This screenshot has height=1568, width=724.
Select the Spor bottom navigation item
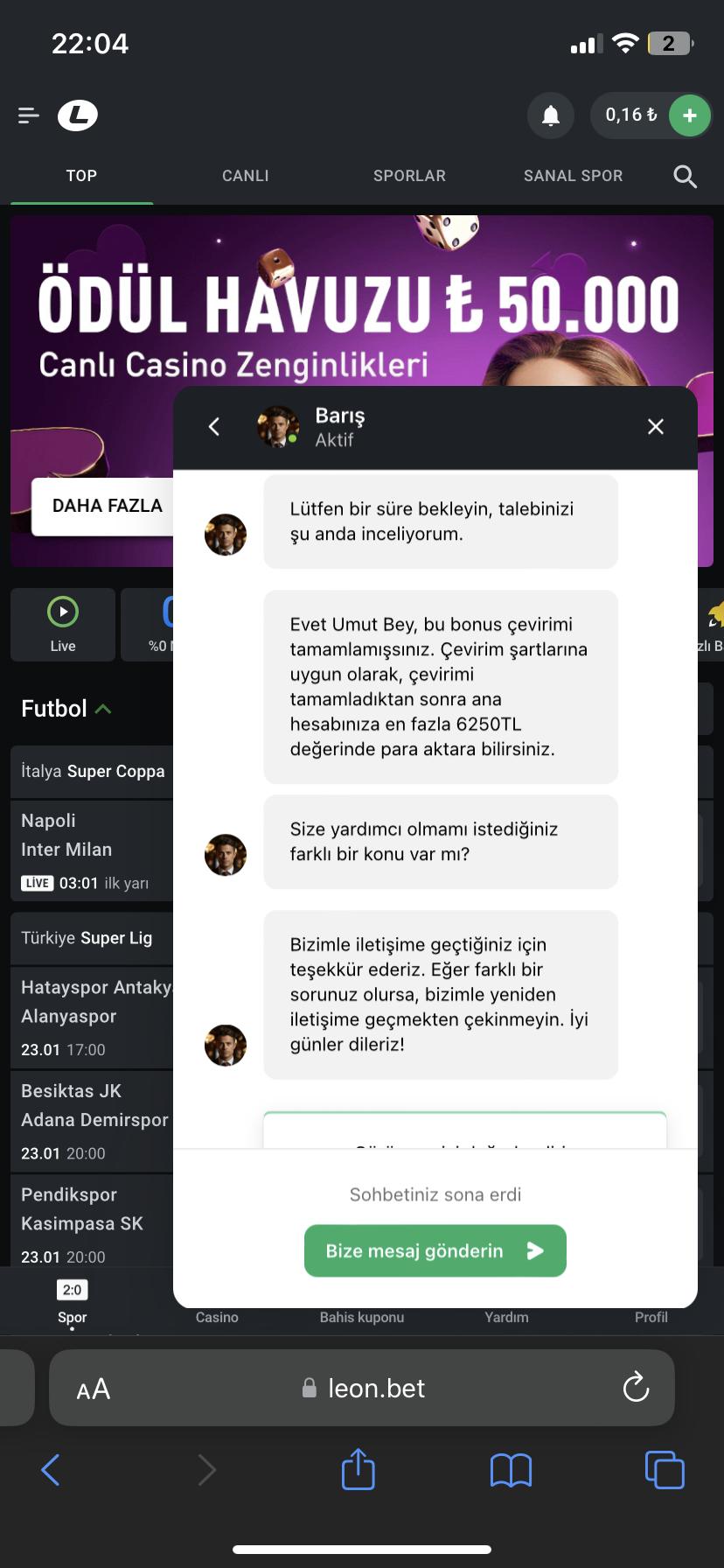click(73, 1301)
